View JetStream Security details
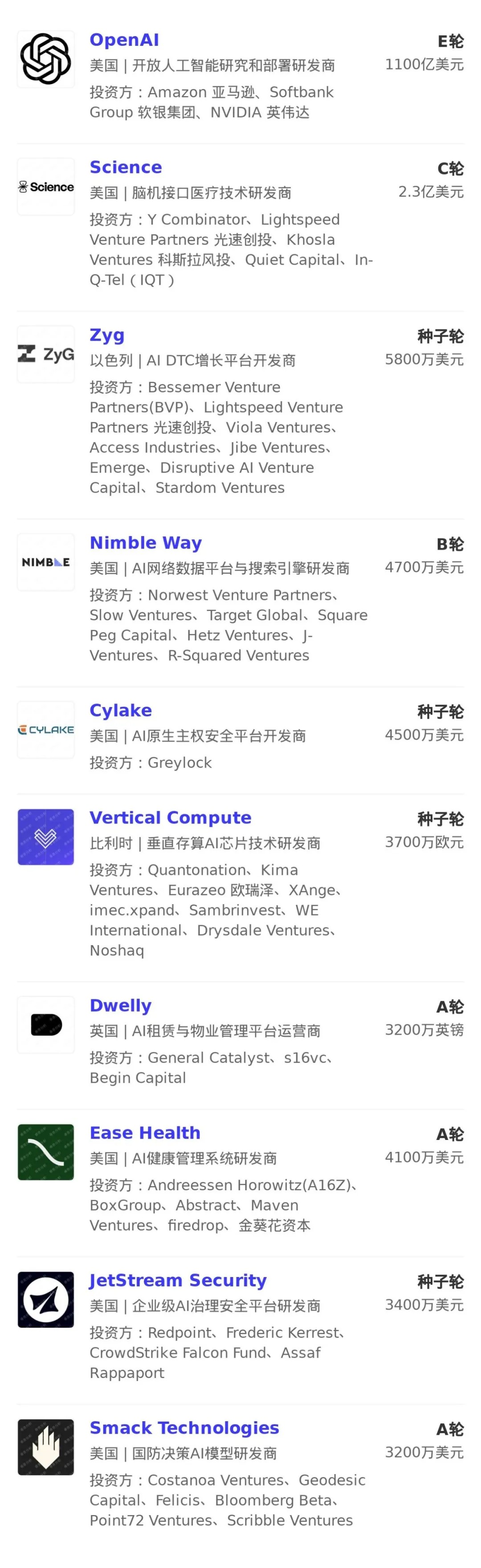Viewport: 481px width, 1568px height. (177, 1280)
